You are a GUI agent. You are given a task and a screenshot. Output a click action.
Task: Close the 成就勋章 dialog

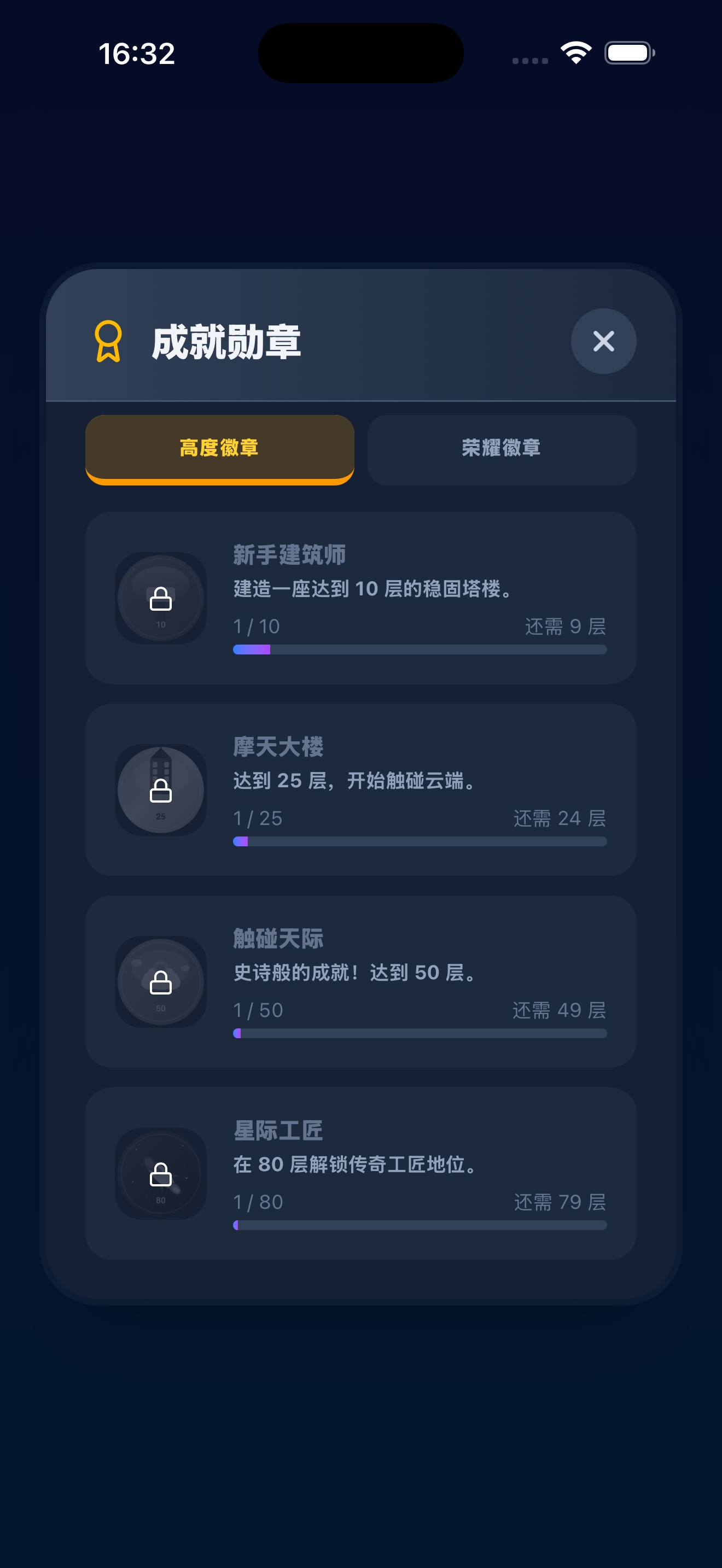pyautogui.click(x=603, y=342)
